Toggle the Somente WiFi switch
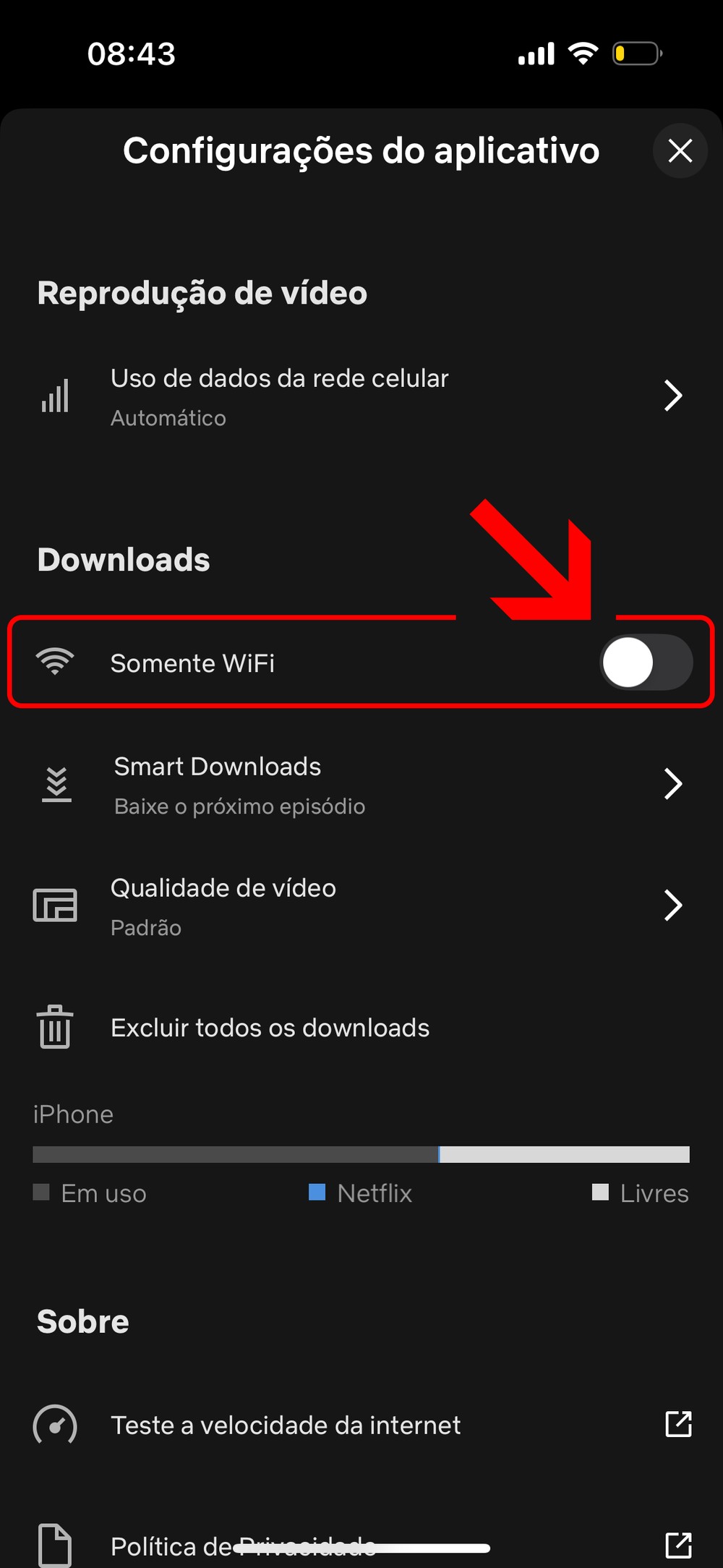This screenshot has height=1568, width=723. [x=646, y=662]
